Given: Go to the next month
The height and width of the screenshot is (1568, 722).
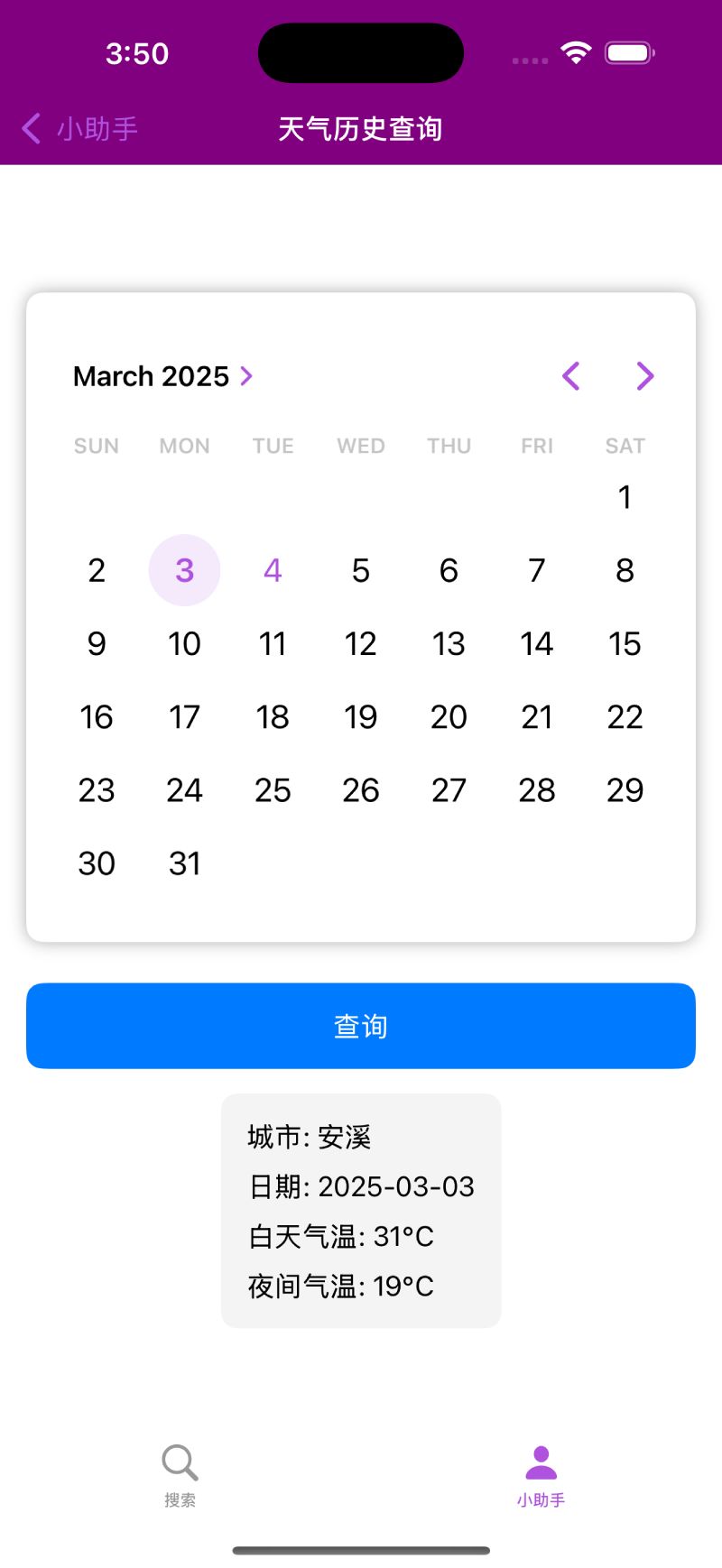Looking at the screenshot, I should tap(644, 376).
